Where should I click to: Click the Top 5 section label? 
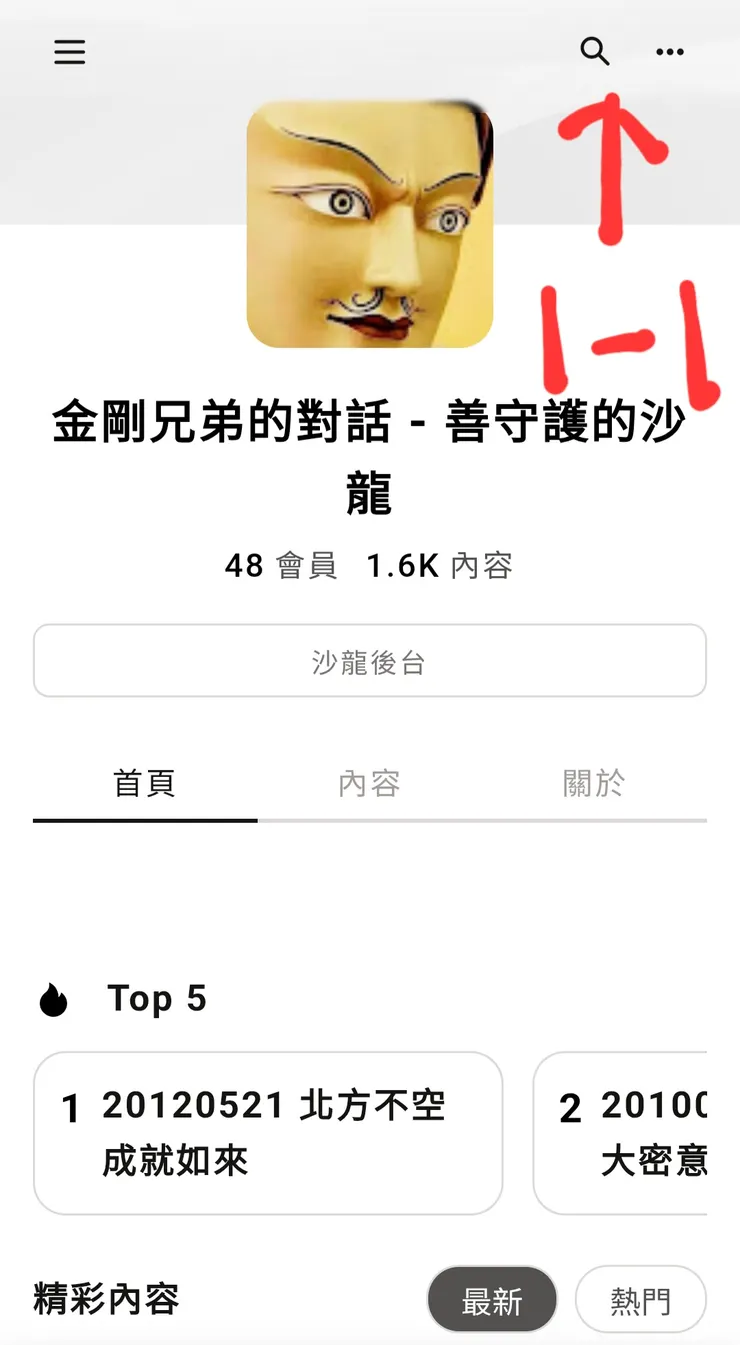(x=157, y=997)
